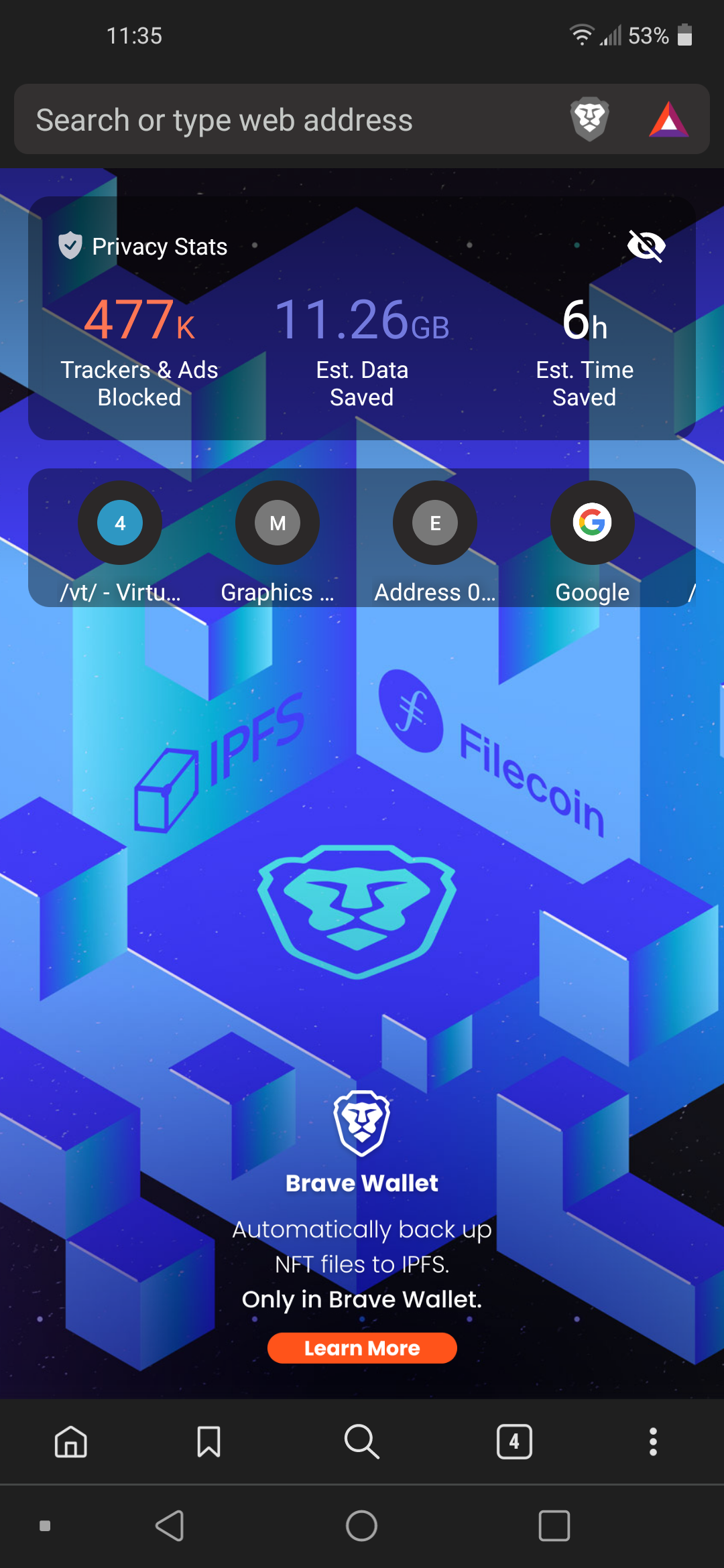724x1568 pixels.
Task: Open the Brave Rewards triangle icon
Action: point(668,120)
